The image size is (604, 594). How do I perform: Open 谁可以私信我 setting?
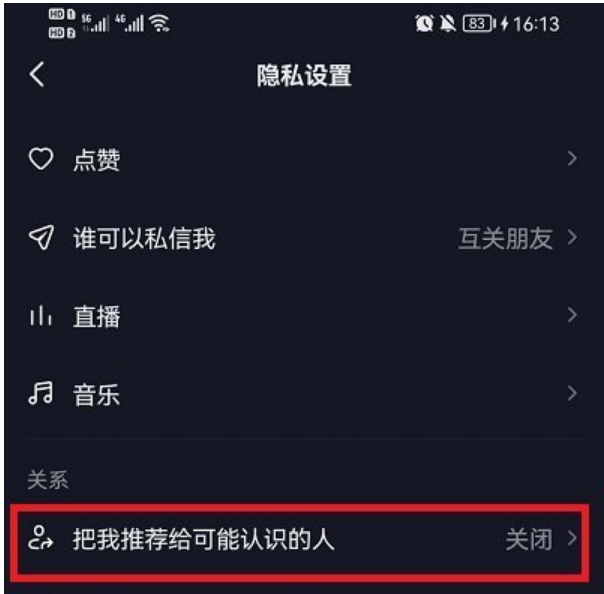(x=300, y=238)
